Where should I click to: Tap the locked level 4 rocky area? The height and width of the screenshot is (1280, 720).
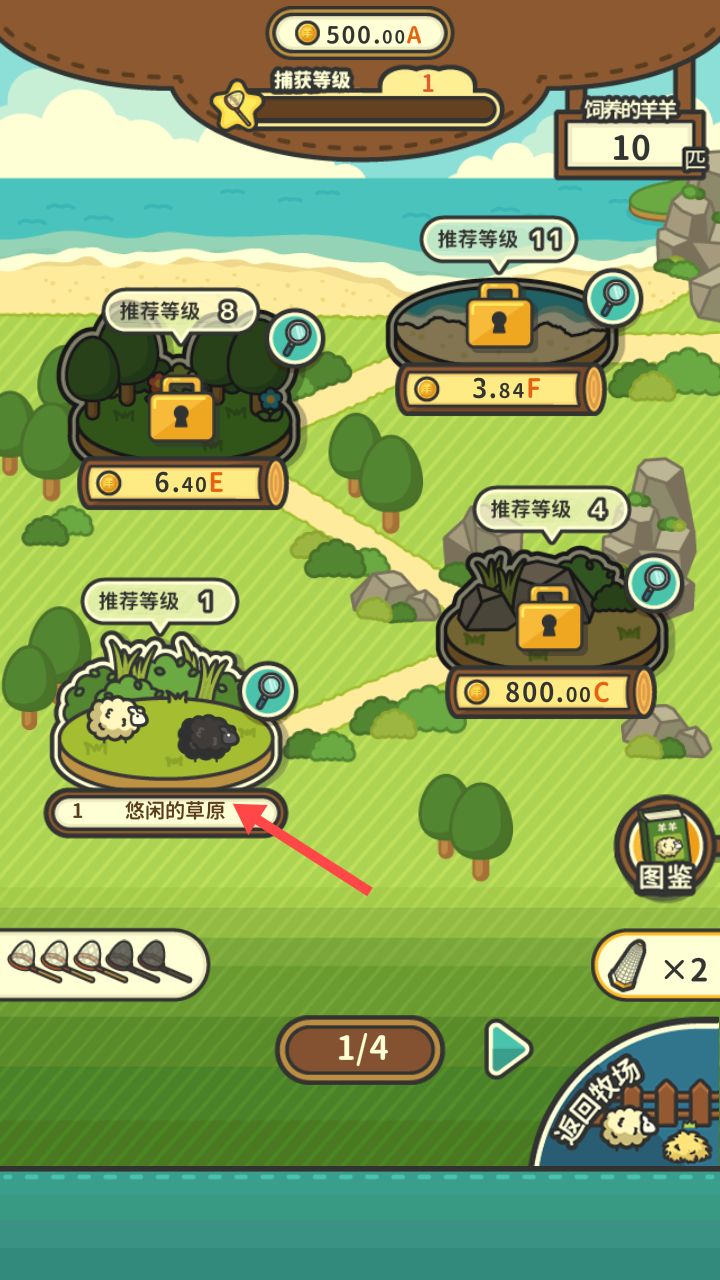(x=549, y=618)
